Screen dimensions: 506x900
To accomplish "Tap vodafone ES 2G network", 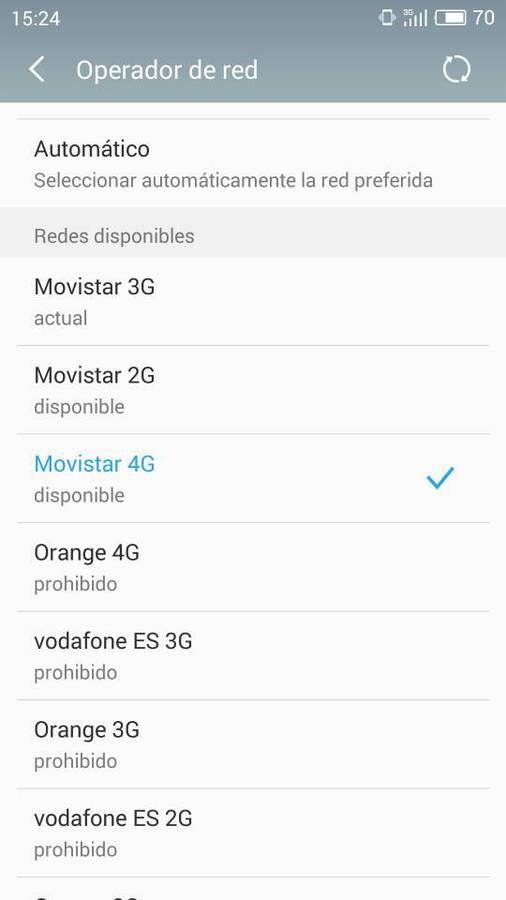I will point(253,833).
